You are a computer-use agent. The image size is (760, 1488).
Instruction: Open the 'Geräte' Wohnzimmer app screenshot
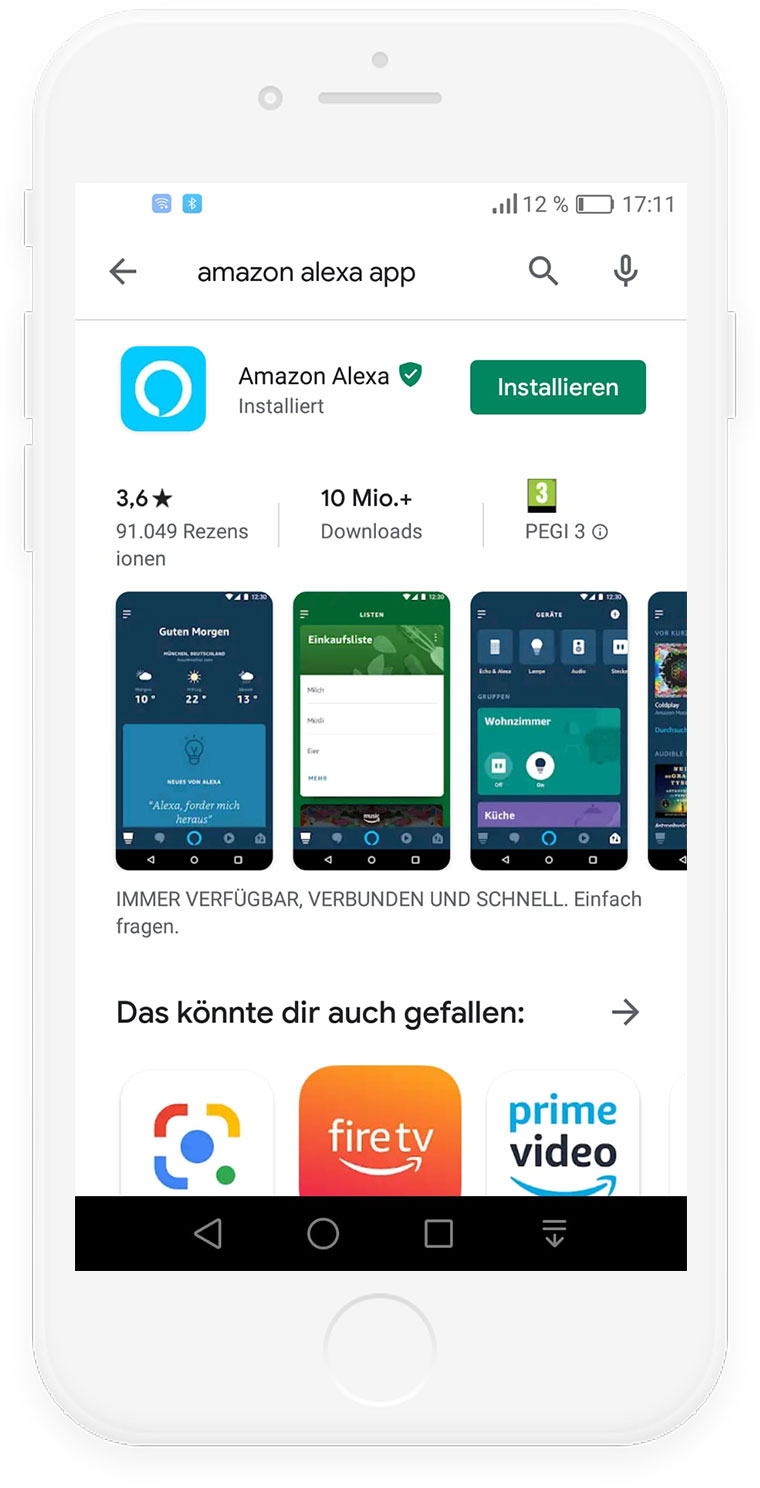click(x=549, y=731)
